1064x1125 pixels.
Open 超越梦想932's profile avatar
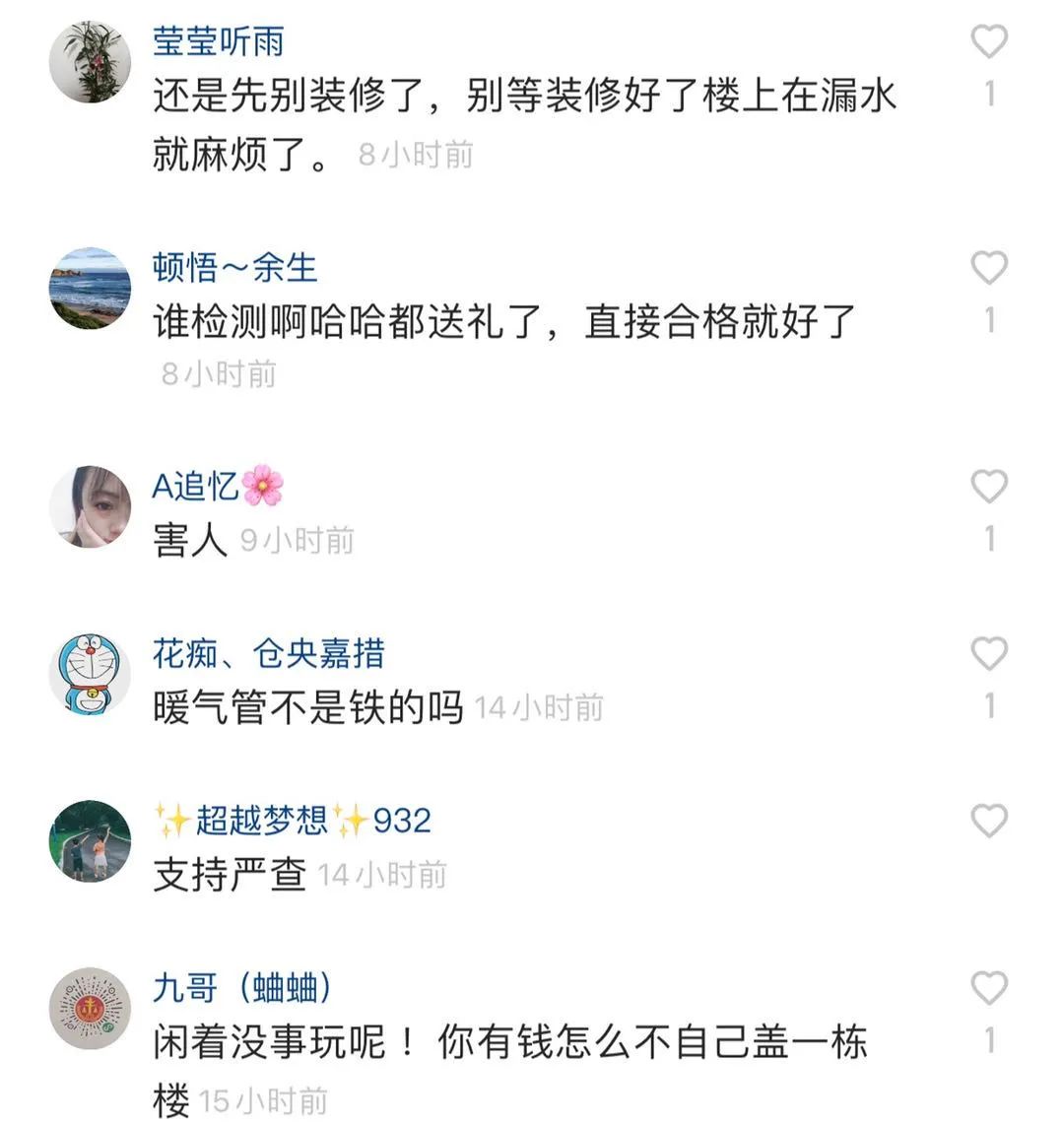coord(90,840)
